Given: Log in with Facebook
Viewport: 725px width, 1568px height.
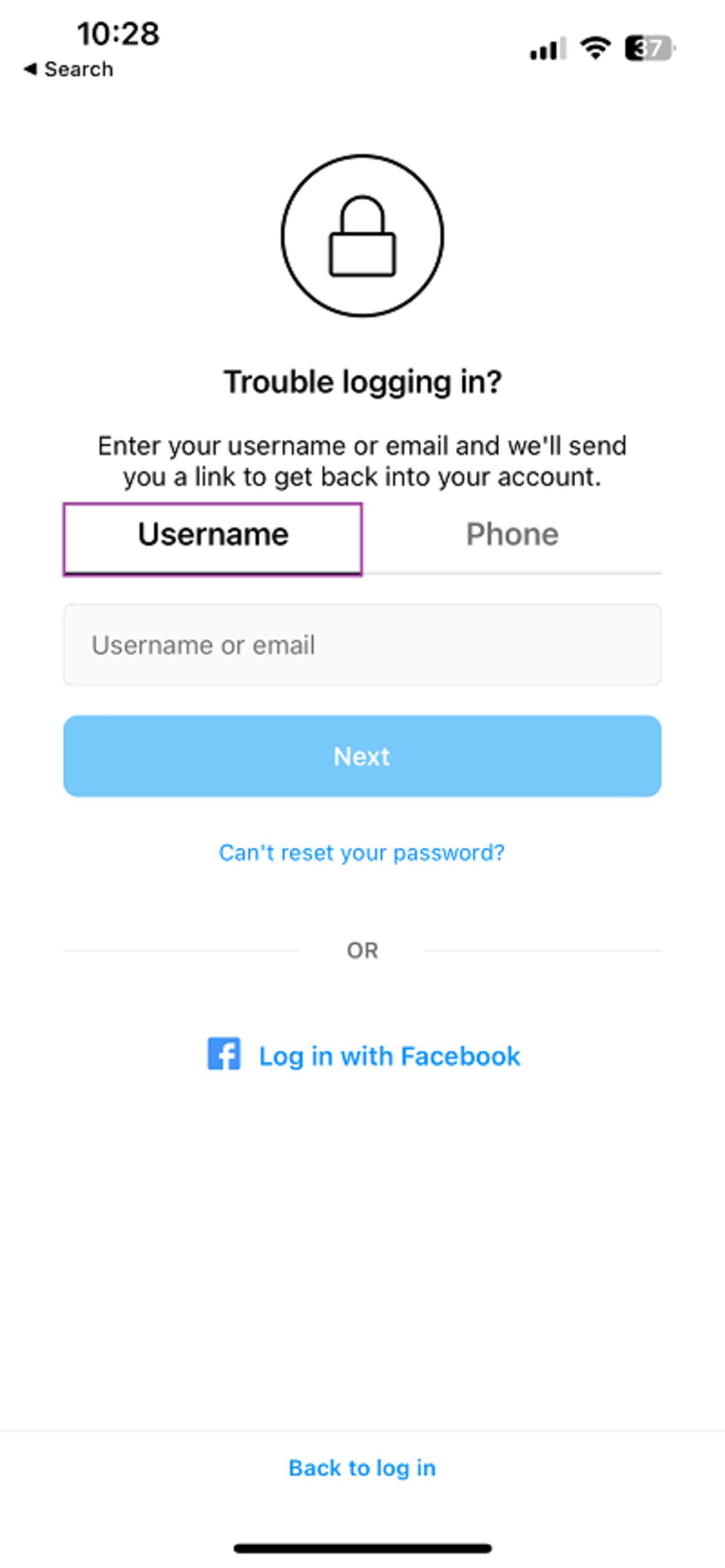Looking at the screenshot, I should [x=363, y=1056].
